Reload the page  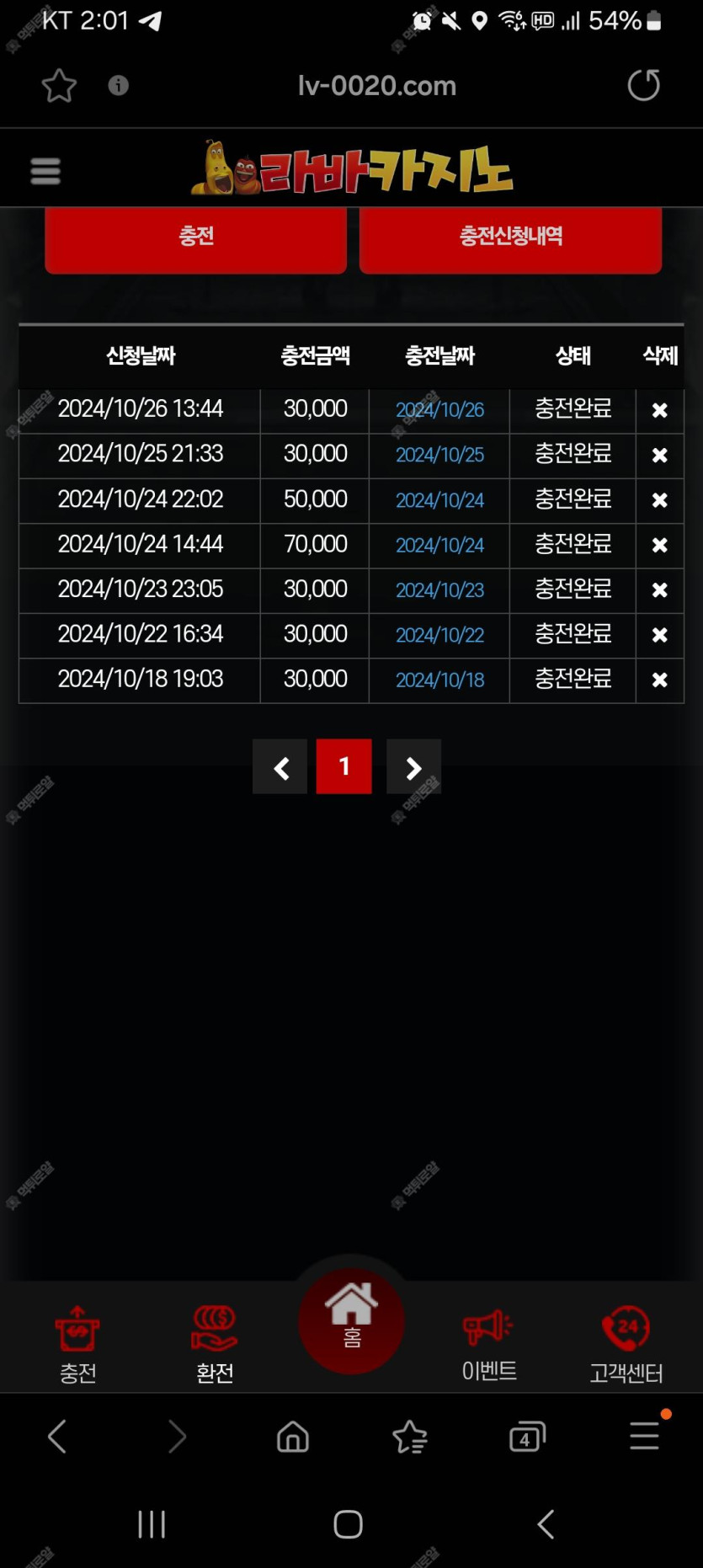click(644, 85)
